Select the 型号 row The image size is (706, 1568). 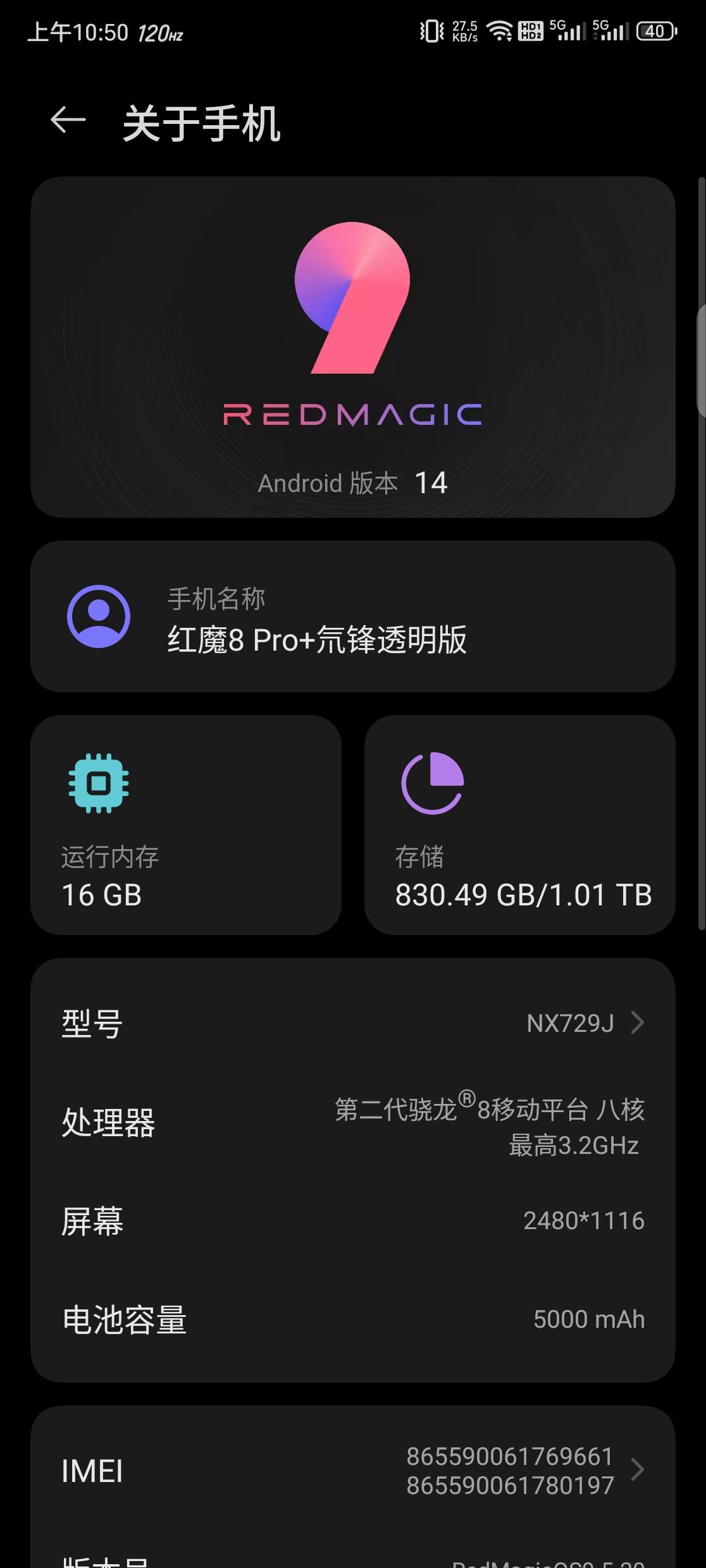click(x=352, y=1023)
